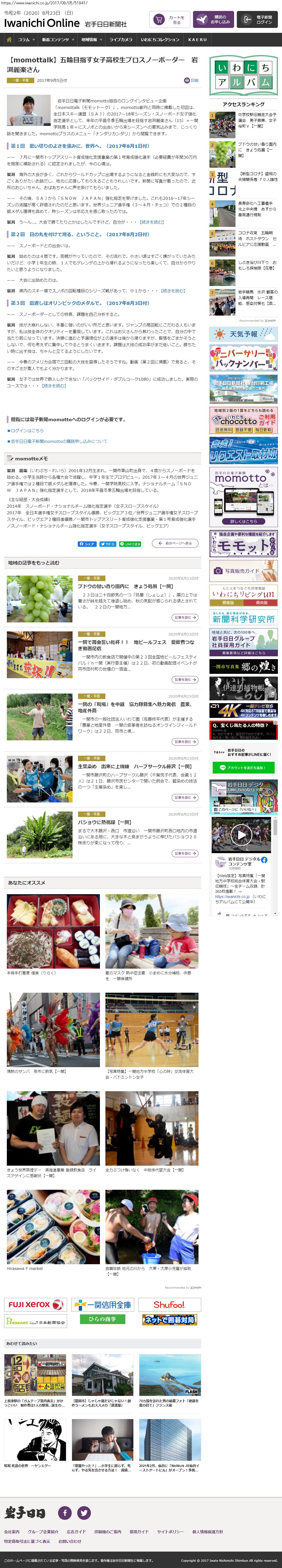Viewport: 282px width, 1568px height.
Task: Select the いわにちコレクション nav item
Action: (160, 40)
